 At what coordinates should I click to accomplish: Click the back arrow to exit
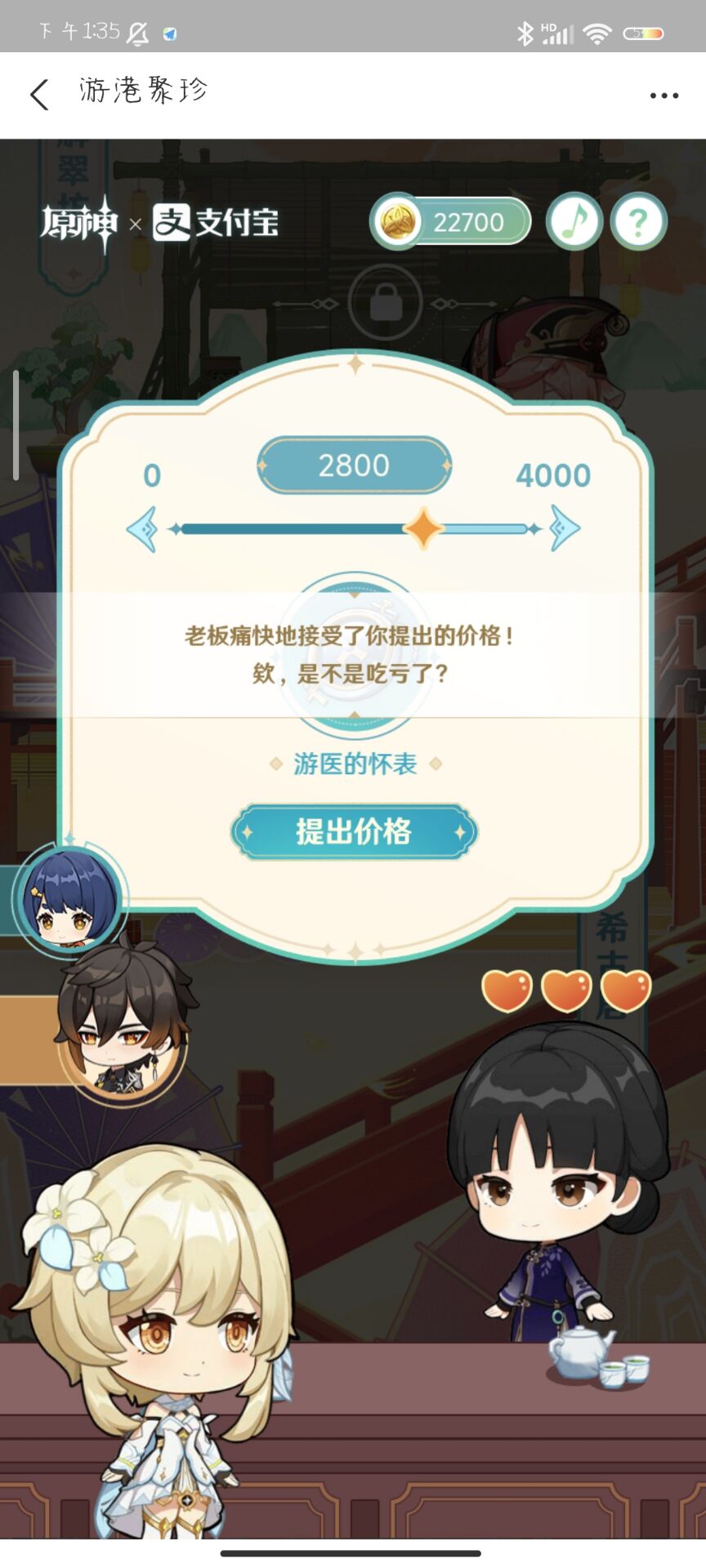pyautogui.click(x=39, y=94)
